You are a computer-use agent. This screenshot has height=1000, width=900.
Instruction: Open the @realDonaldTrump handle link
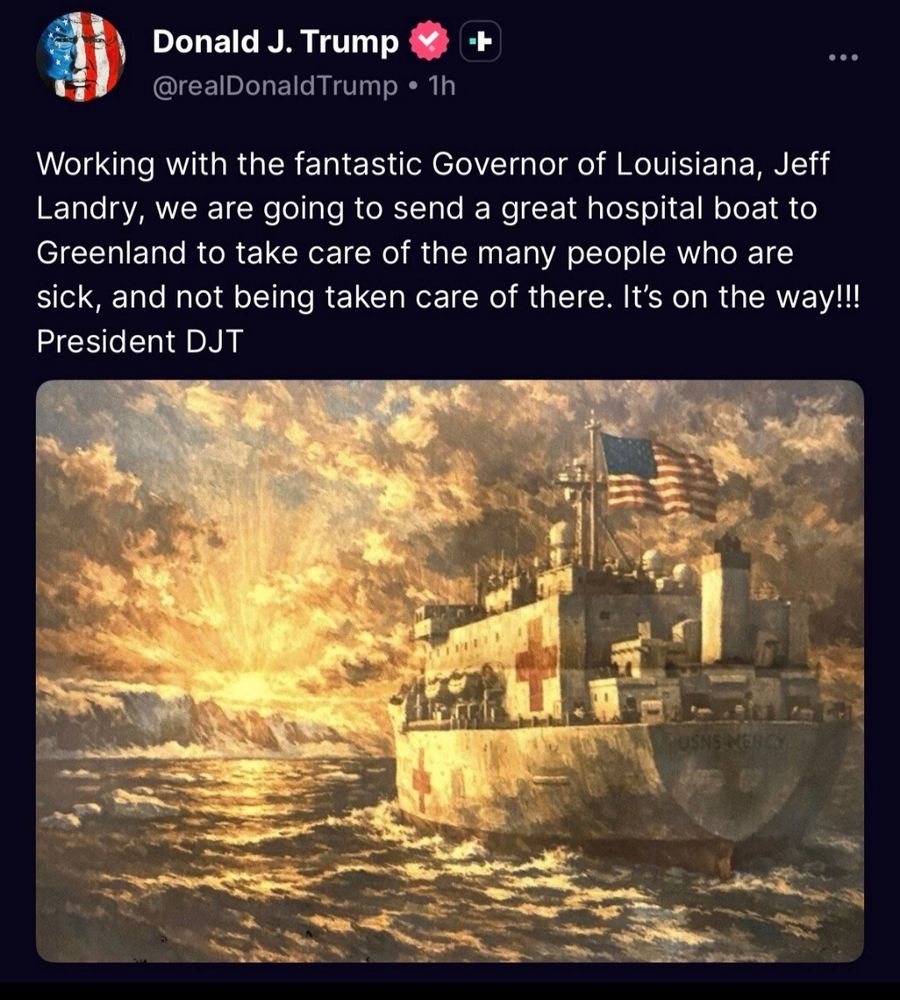coord(274,86)
